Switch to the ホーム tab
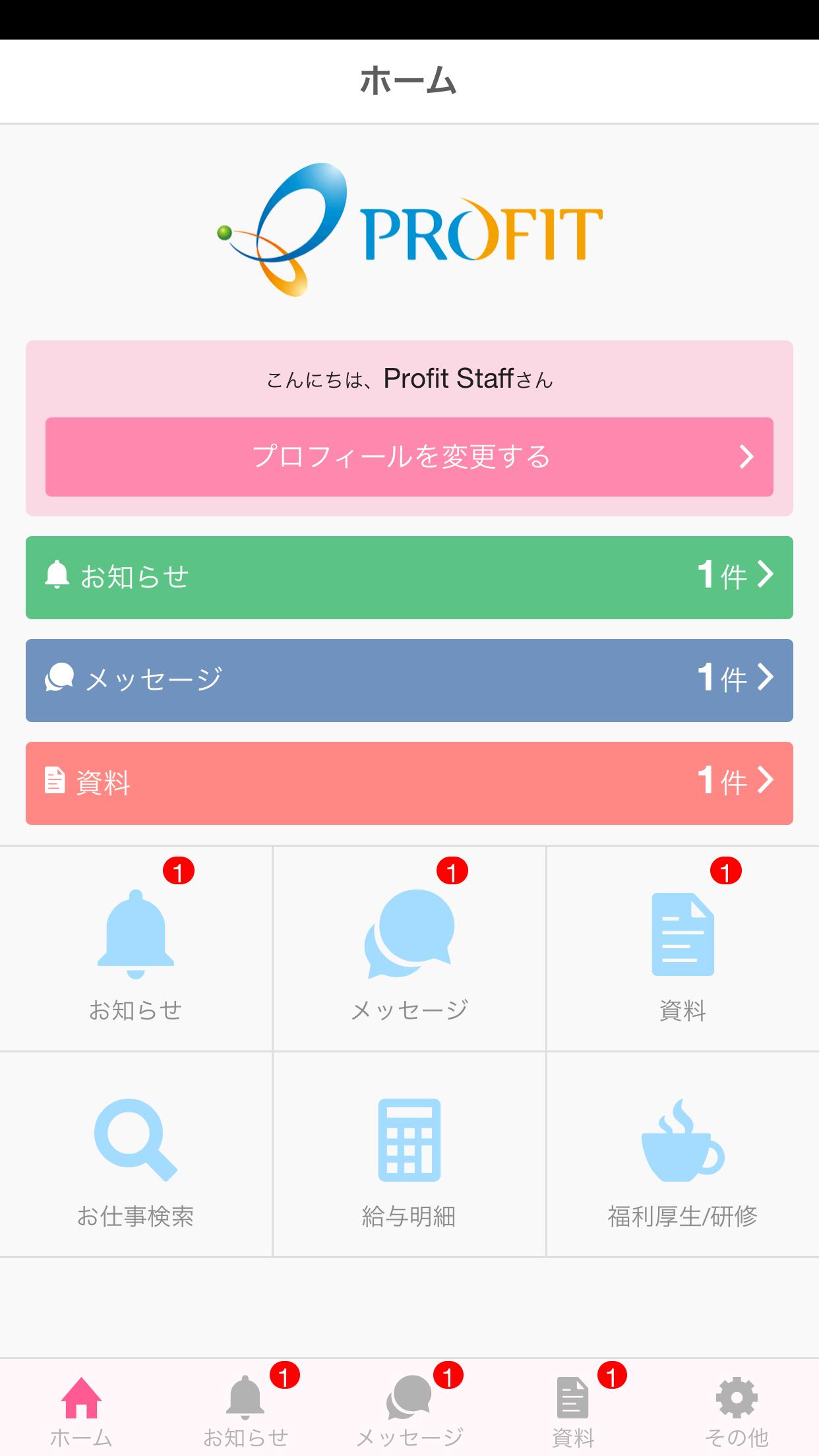Image resolution: width=819 pixels, height=1456 pixels. (x=82, y=1409)
